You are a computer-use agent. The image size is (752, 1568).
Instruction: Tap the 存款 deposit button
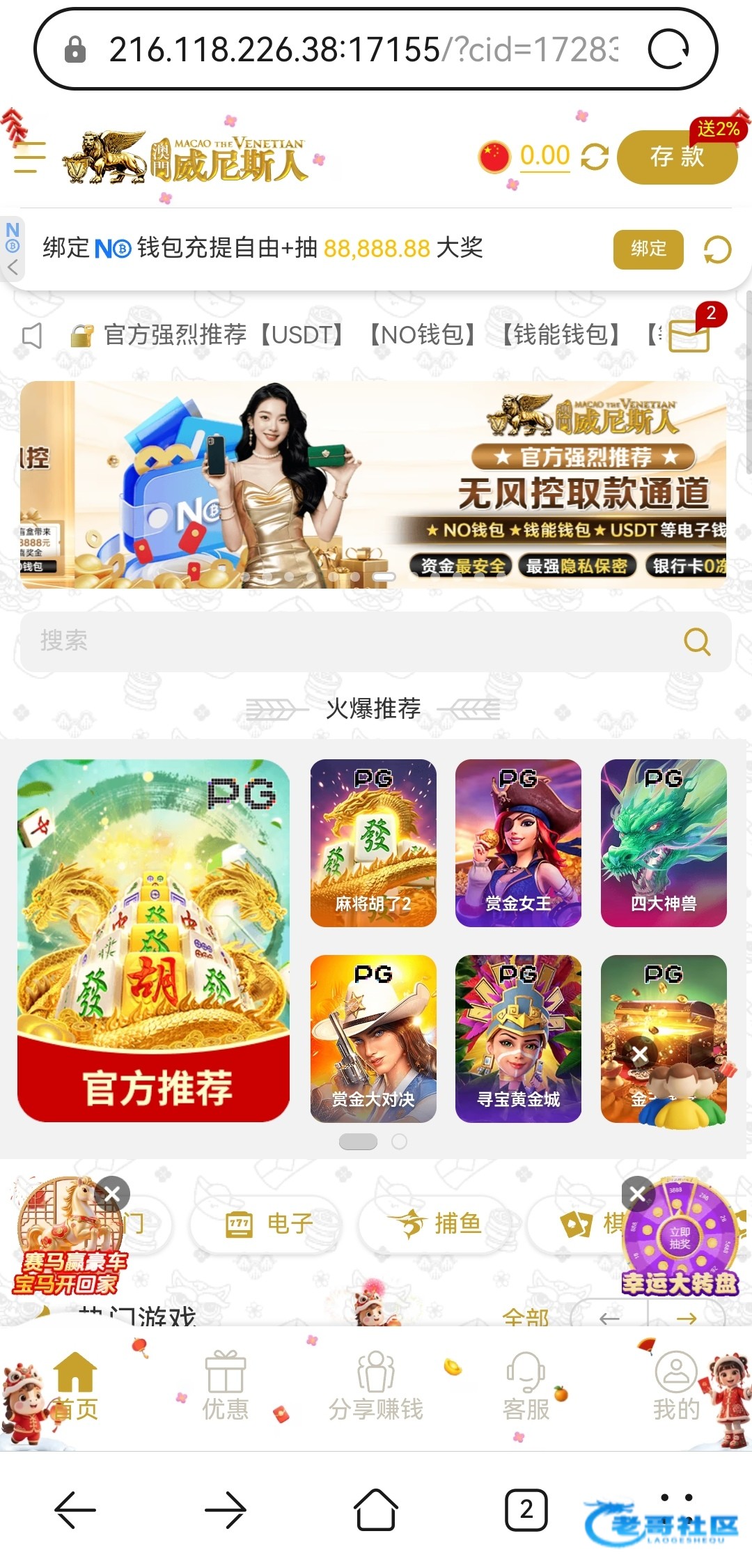tap(676, 157)
